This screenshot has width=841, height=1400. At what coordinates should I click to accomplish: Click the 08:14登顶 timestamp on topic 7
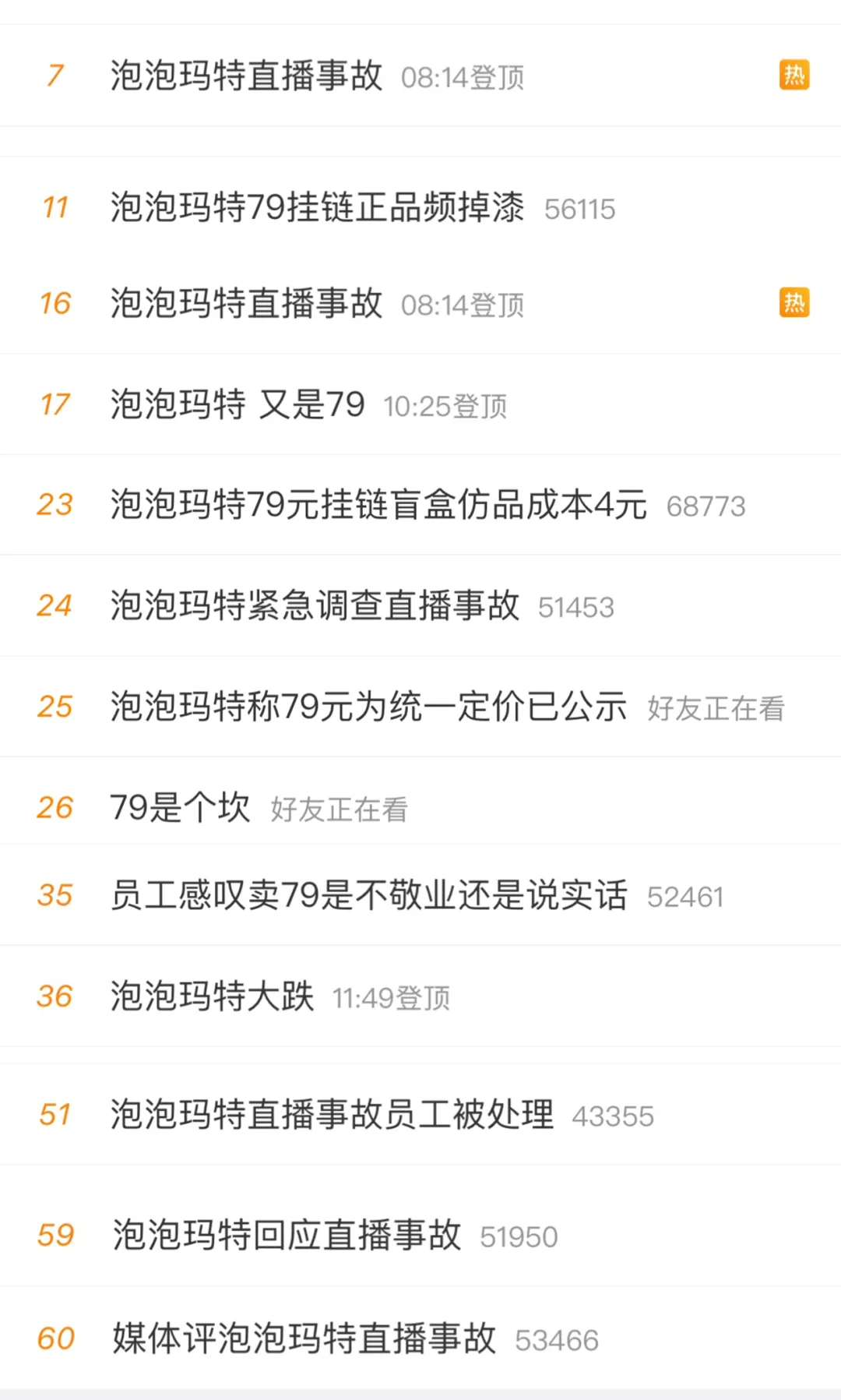point(462,77)
